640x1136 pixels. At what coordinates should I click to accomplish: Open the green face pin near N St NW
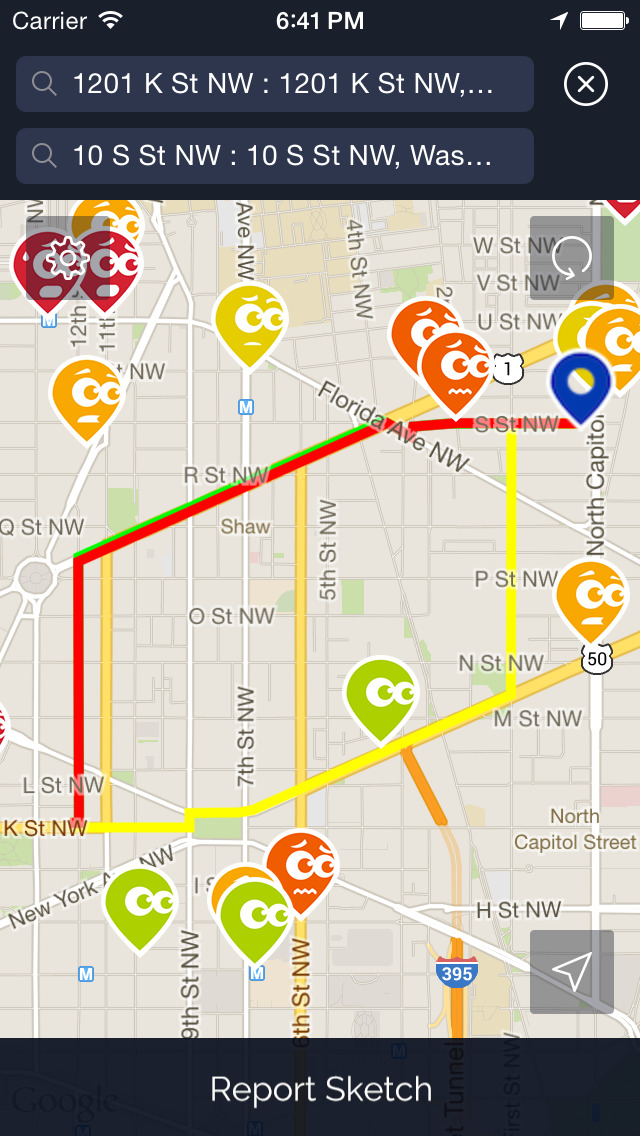coord(381,693)
